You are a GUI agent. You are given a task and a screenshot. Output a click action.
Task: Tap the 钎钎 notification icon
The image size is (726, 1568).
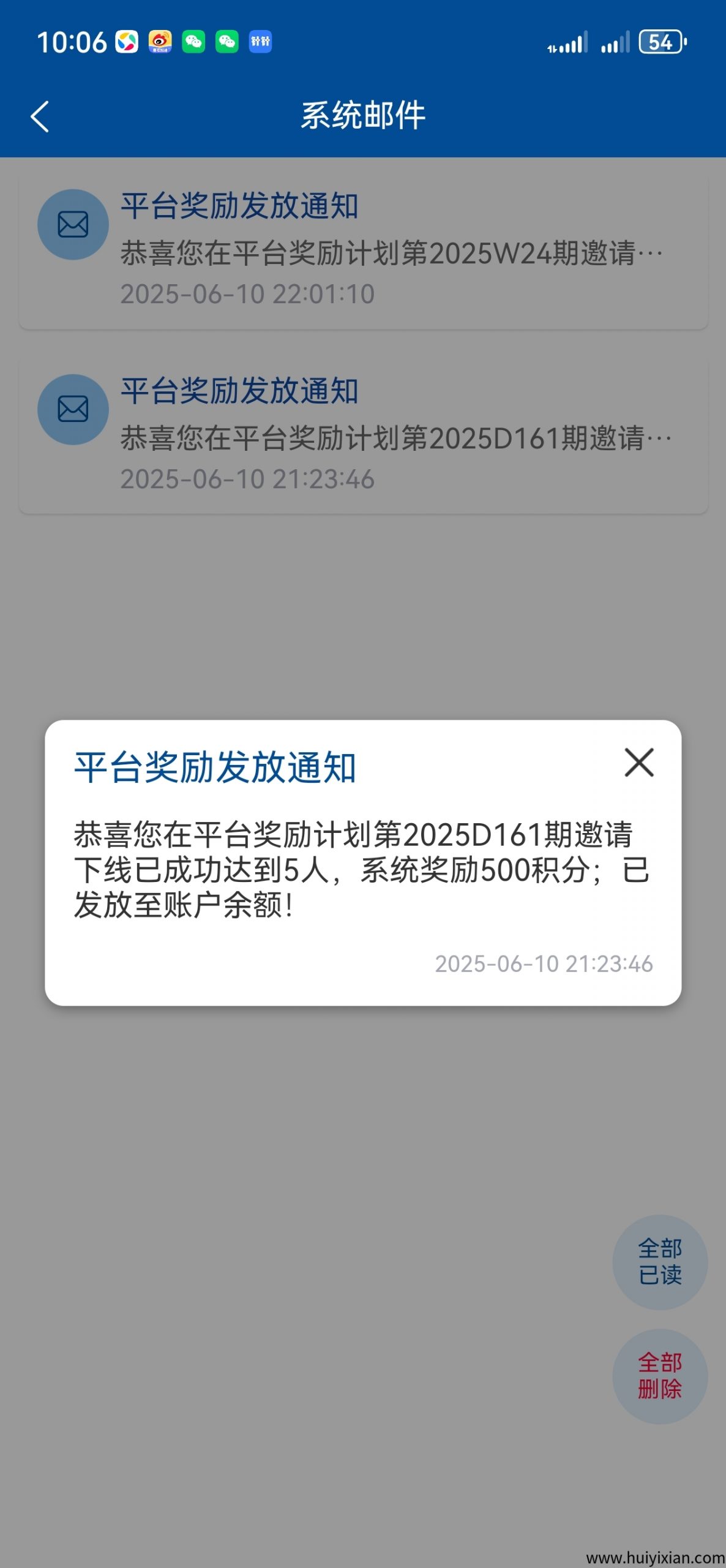pos(261,43)
